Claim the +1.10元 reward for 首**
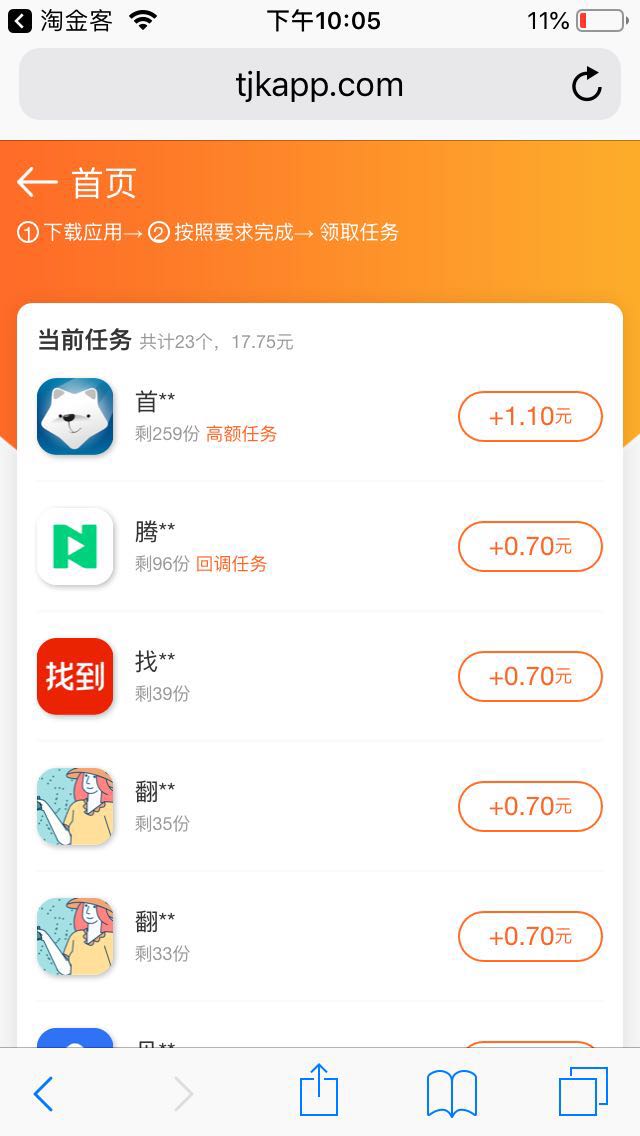This screenshot has height=1136, width=640. [x=530, y=417]
